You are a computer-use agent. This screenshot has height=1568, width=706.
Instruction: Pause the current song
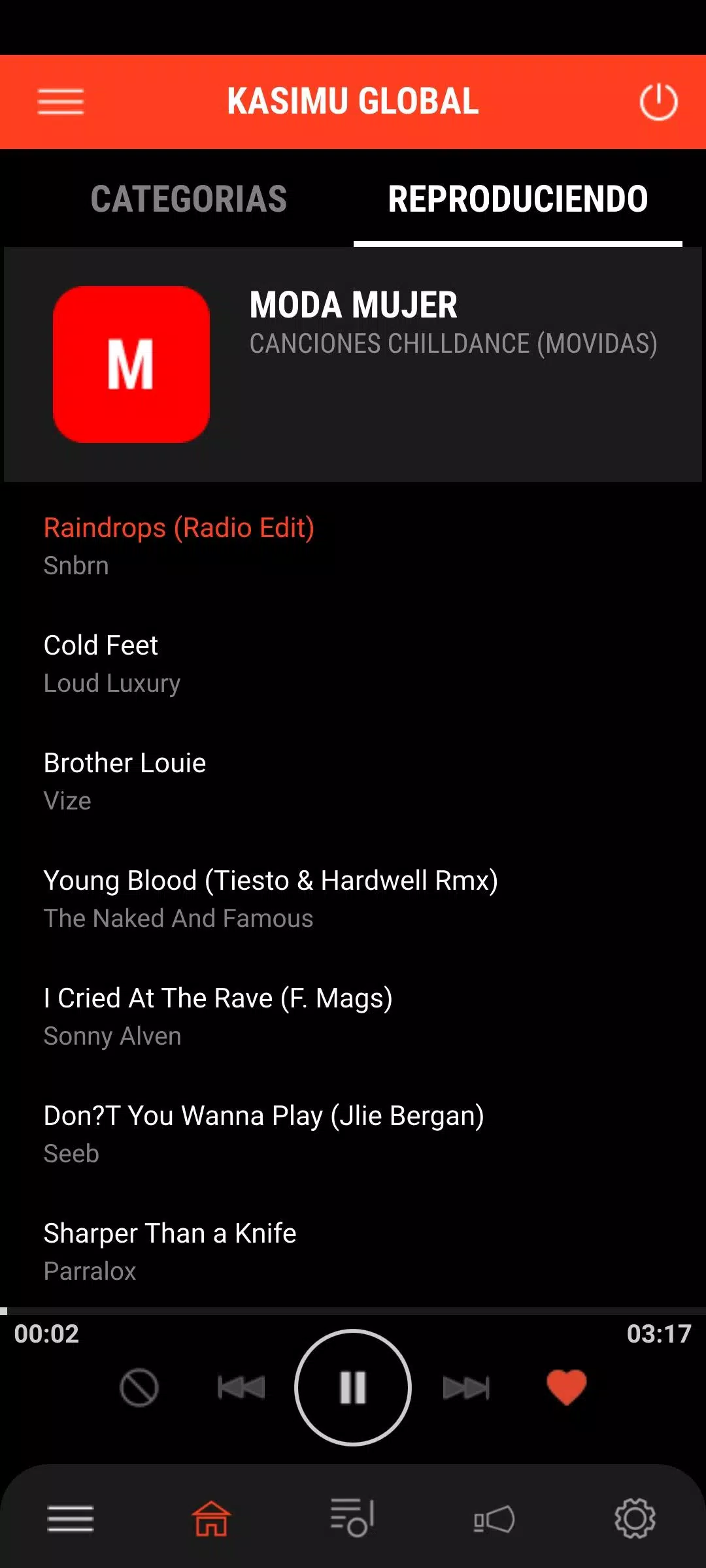pyautogui.click(x=353, y=1387)
